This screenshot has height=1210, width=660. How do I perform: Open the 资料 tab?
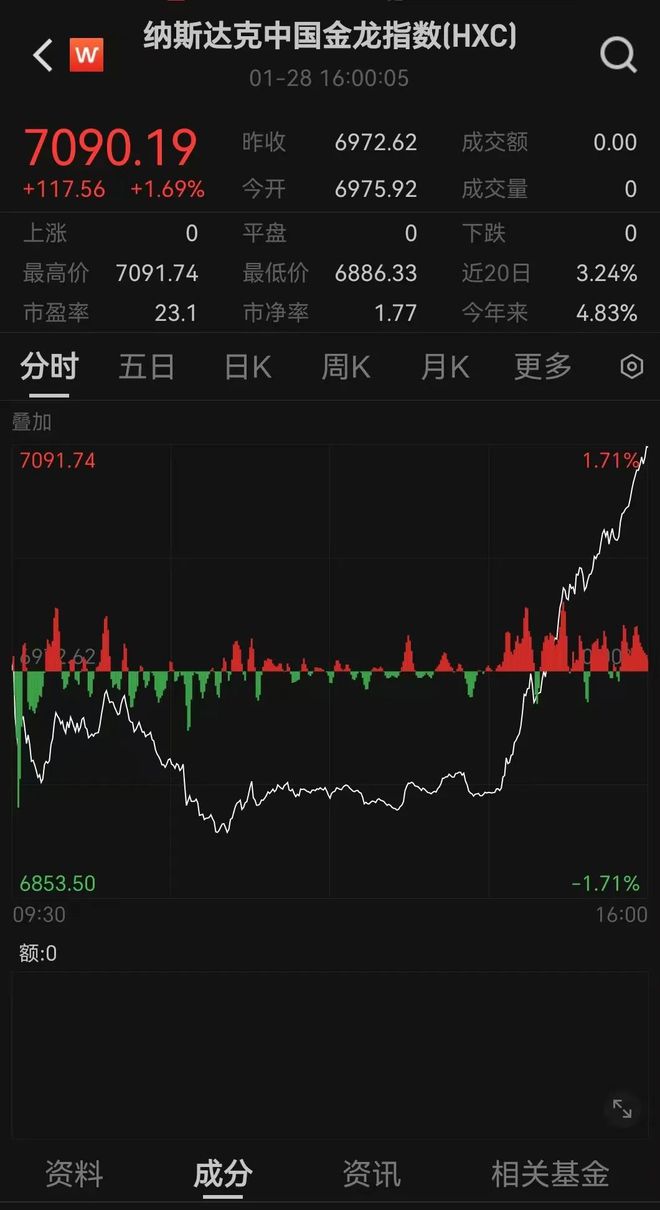(x=74, y=1174)
